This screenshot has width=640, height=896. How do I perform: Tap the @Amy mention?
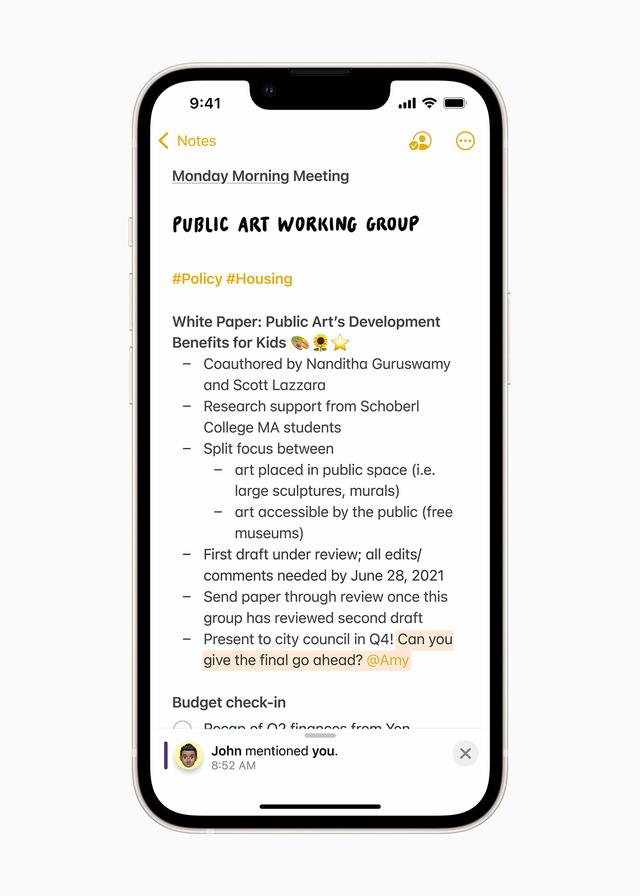pos(387,660)
